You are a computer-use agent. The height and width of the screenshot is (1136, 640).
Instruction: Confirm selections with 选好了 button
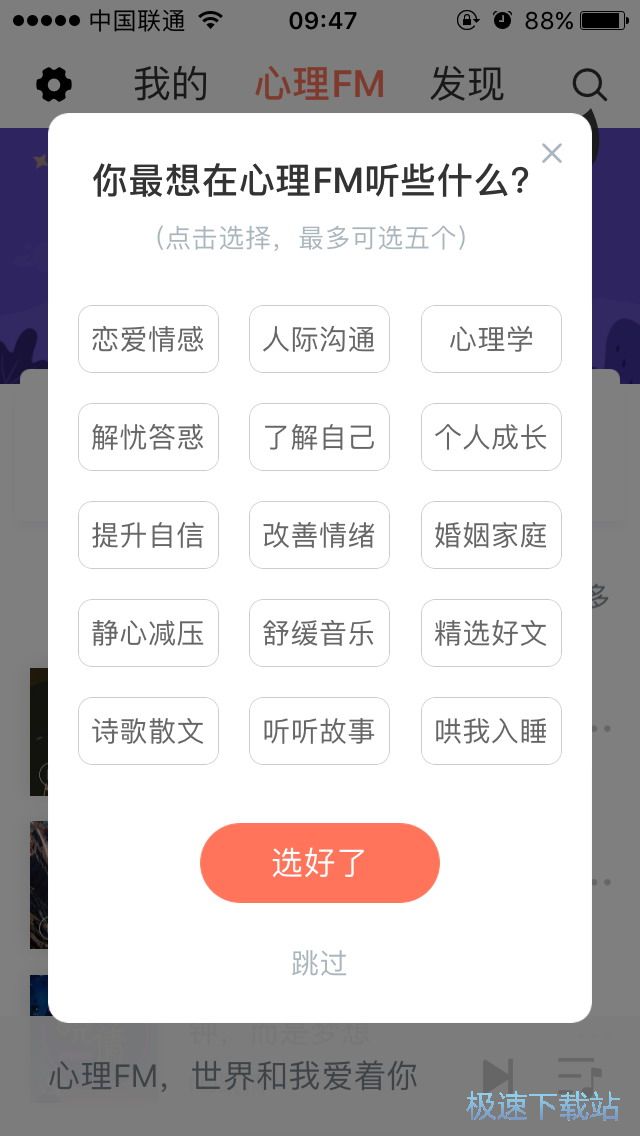click(319, 863)
